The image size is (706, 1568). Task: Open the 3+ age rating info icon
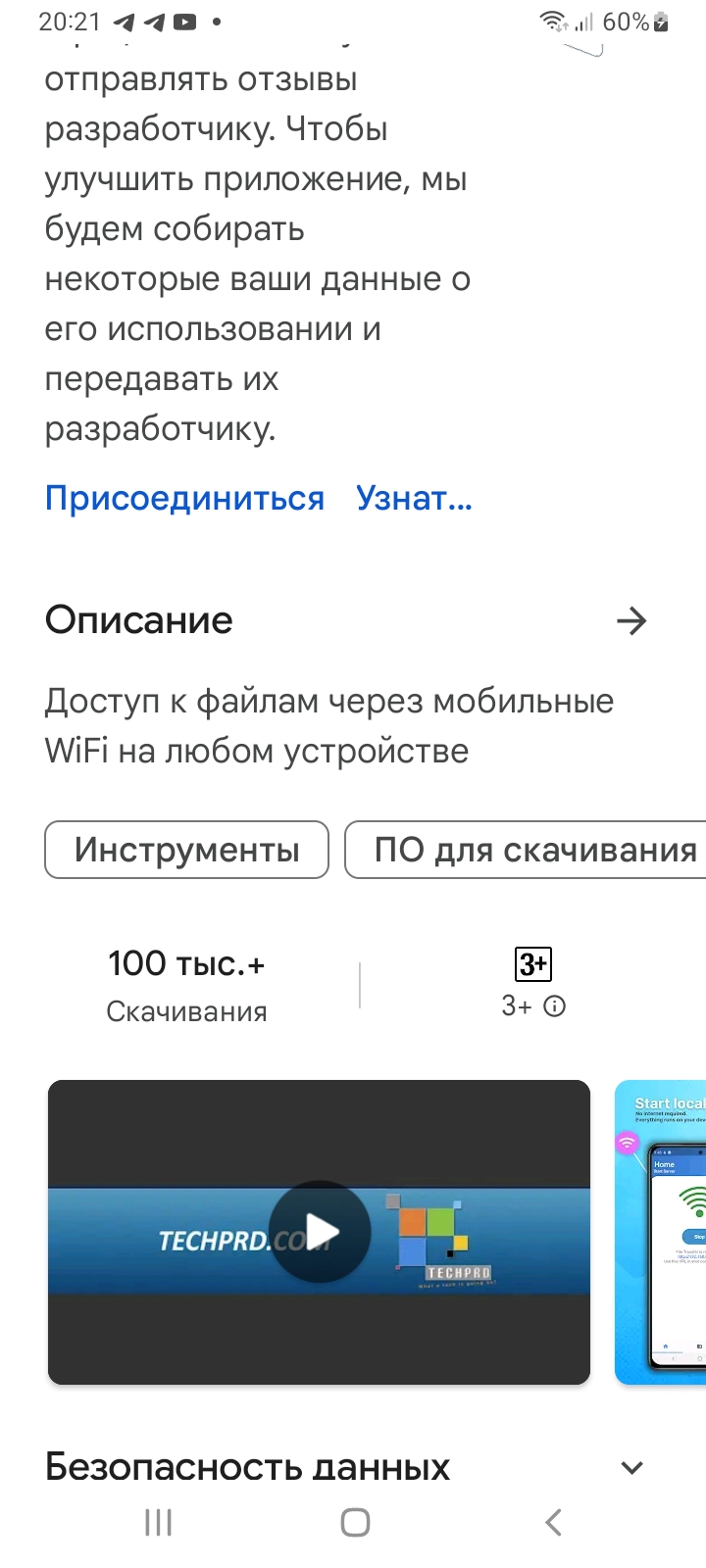click(x=555, y=1006)
